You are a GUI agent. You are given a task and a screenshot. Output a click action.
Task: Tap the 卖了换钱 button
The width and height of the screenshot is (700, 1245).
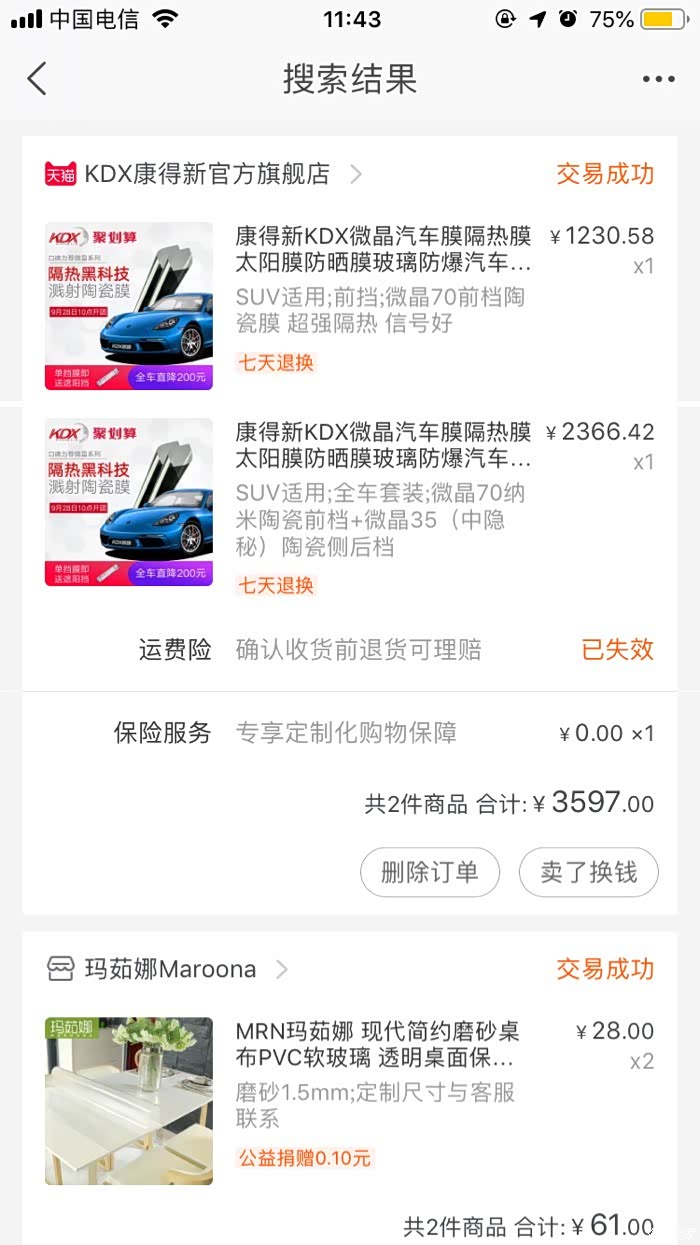tap(588, 872)
